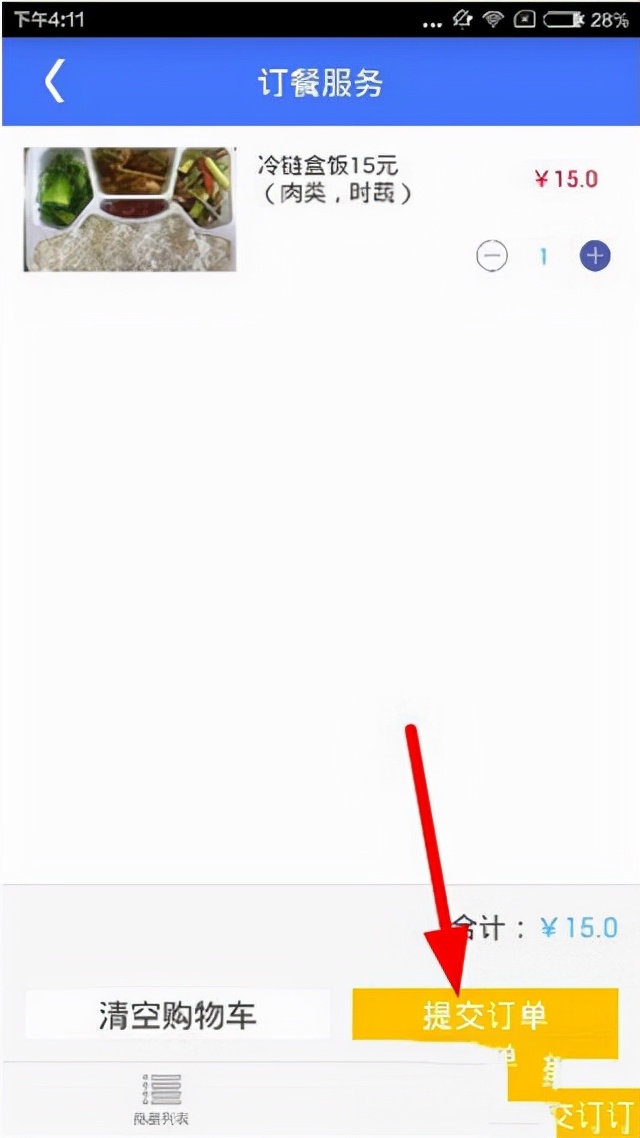Open the 冷链盒饭15元 item photo
The image size is (640, 1138).
point(130,209)
